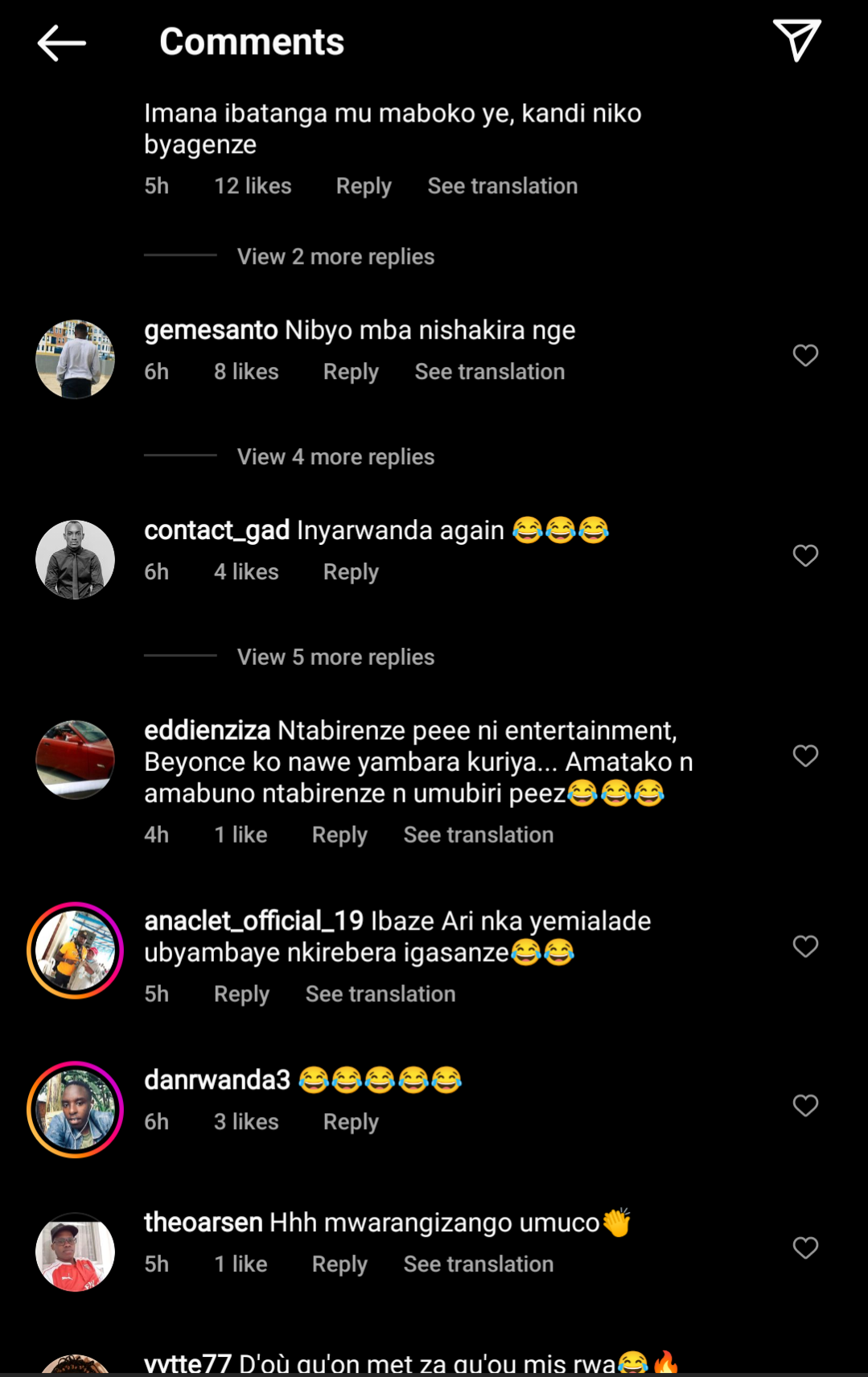This screenshot has width=868, height=1377.
Task: Share the post via the paper plane icon
Action: pyautogui.click(x=796, y=40)
